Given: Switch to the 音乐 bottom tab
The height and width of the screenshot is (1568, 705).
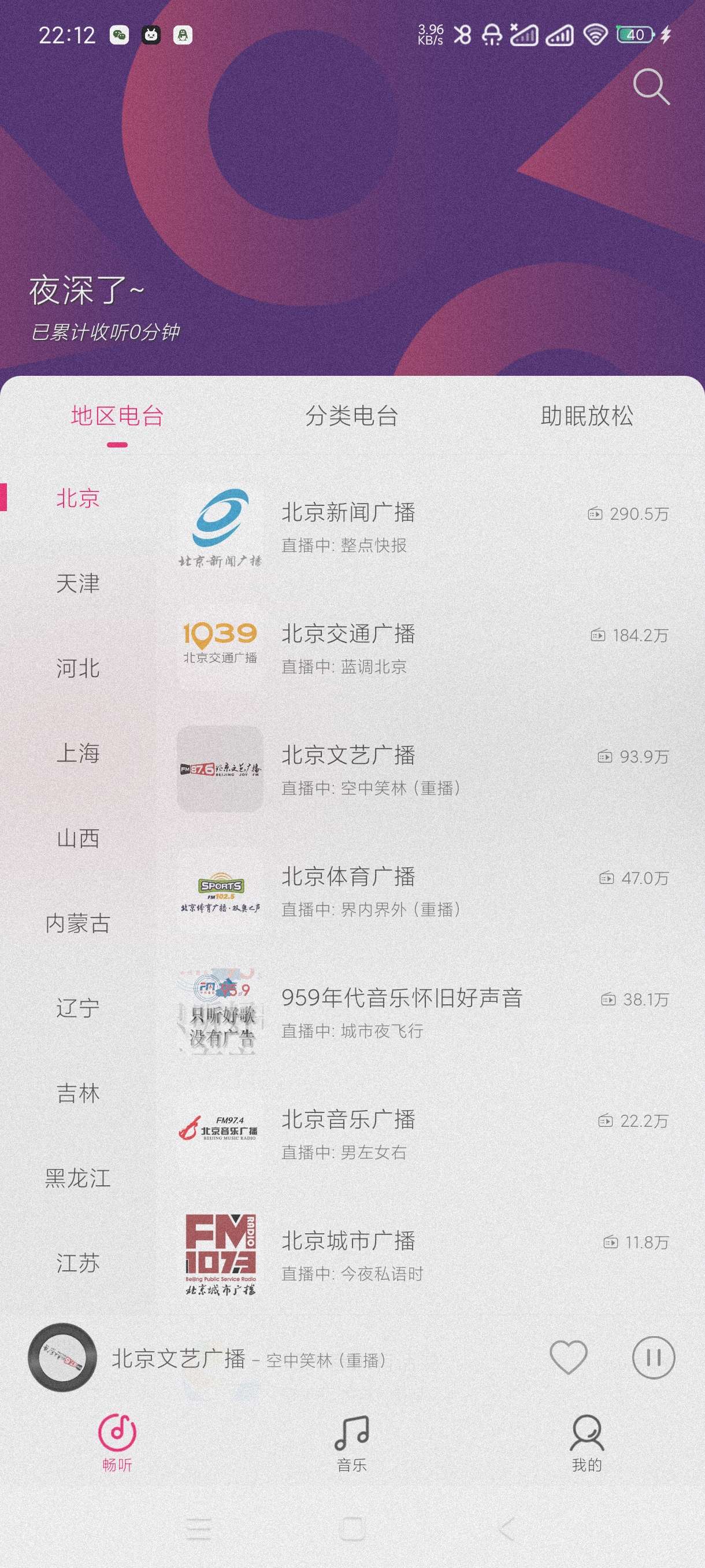Looking at the screenshot, I should [351, 1443].
